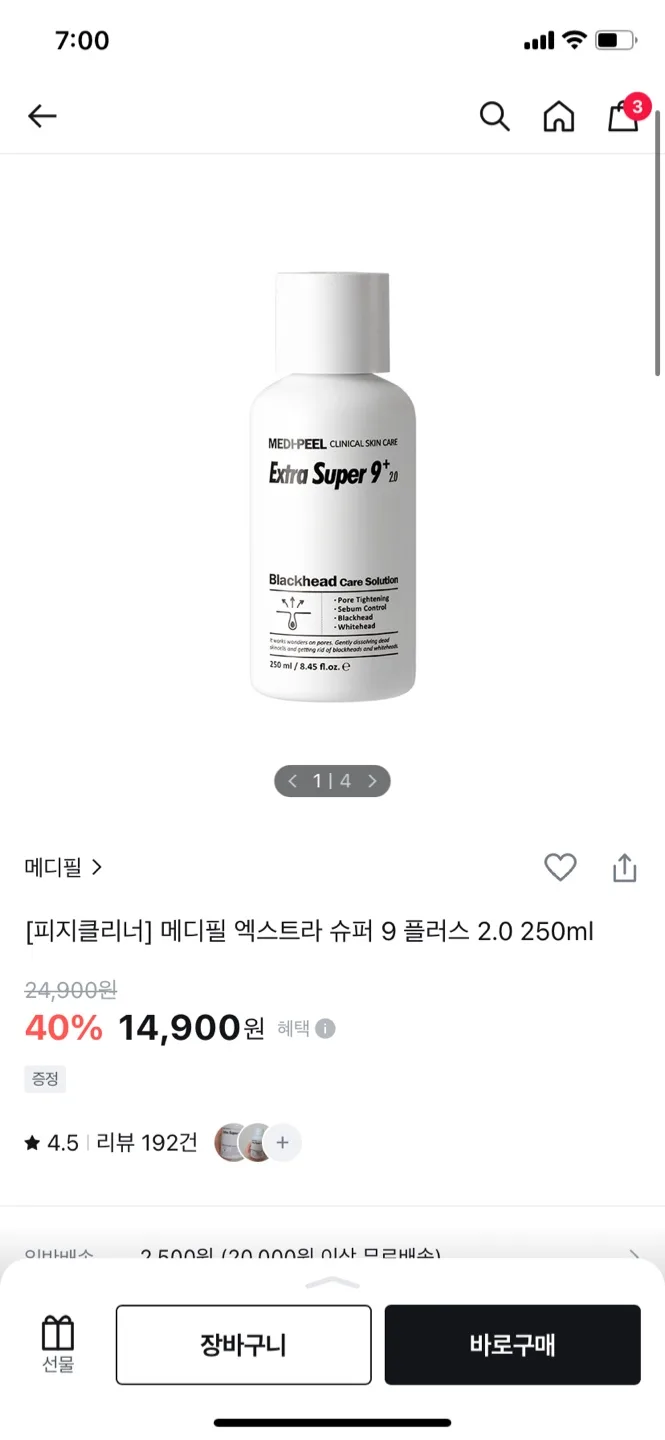Open the 메디필 brand page

click(x=63, y=867)
